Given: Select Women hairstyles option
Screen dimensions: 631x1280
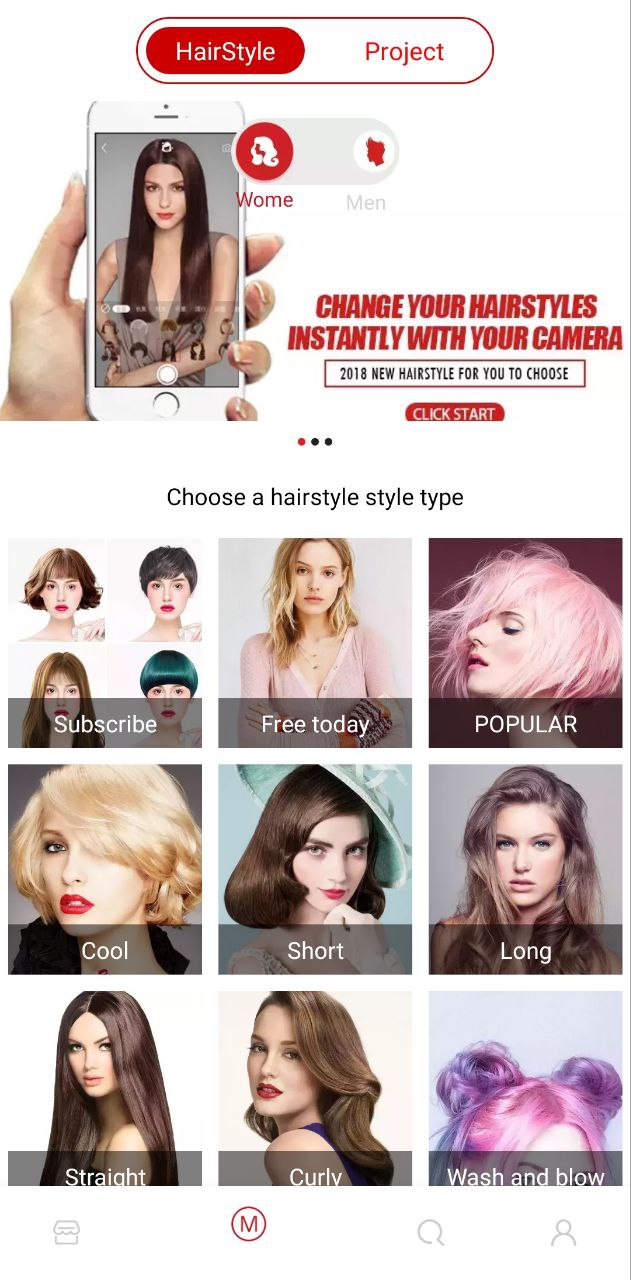Looking at the screenshot, I should point(265,153).
